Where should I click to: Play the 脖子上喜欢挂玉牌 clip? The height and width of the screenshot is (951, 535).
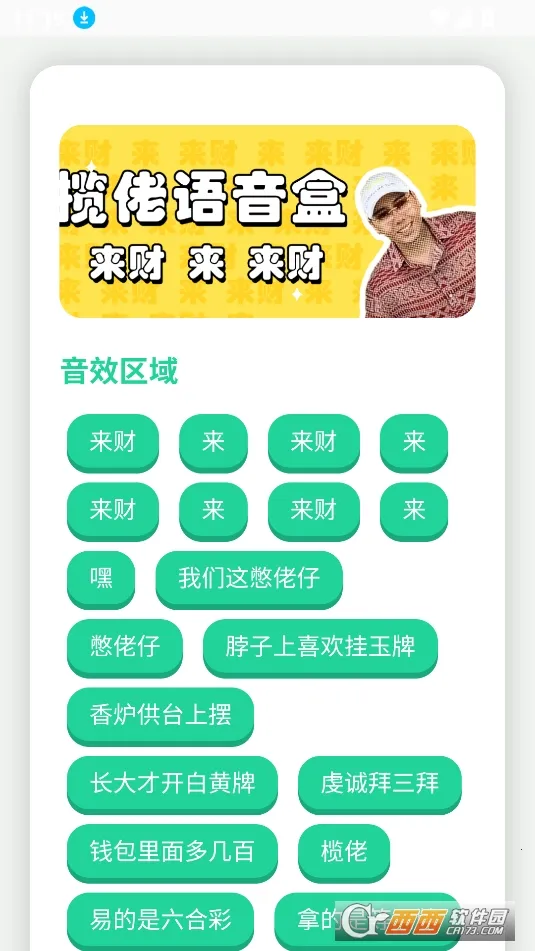320,647
